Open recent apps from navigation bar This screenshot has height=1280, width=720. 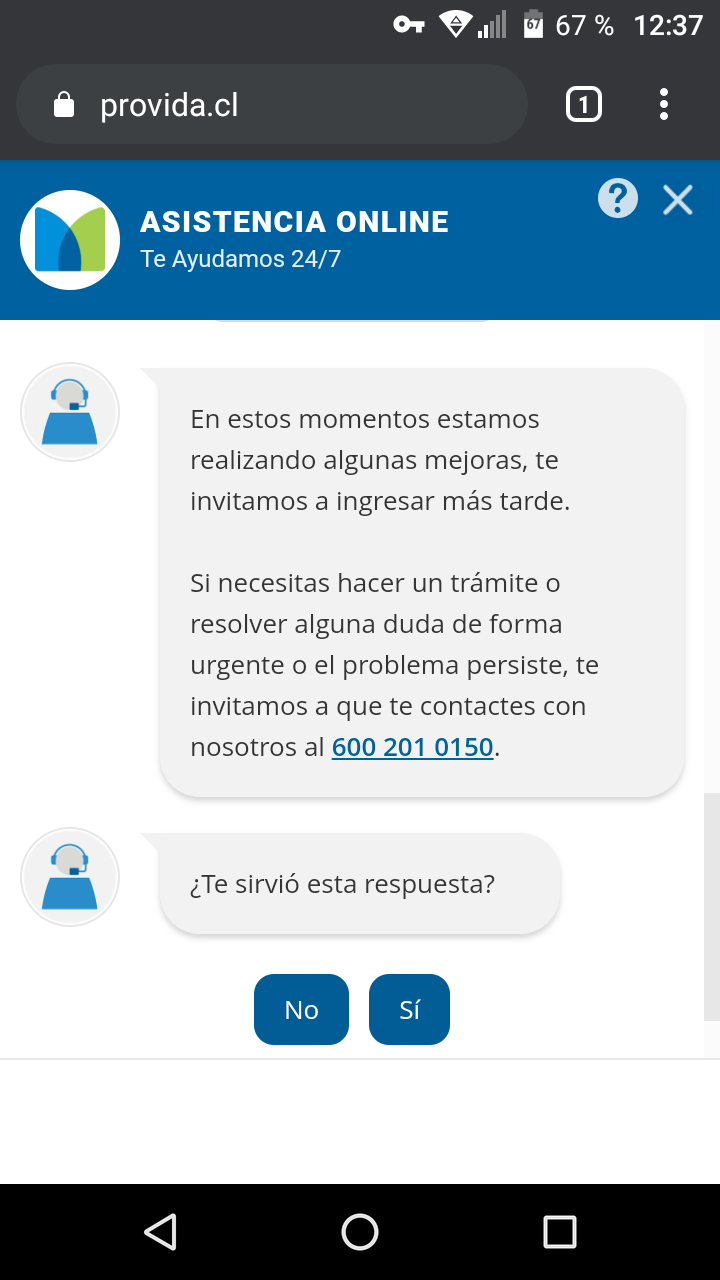(560, 1232)
